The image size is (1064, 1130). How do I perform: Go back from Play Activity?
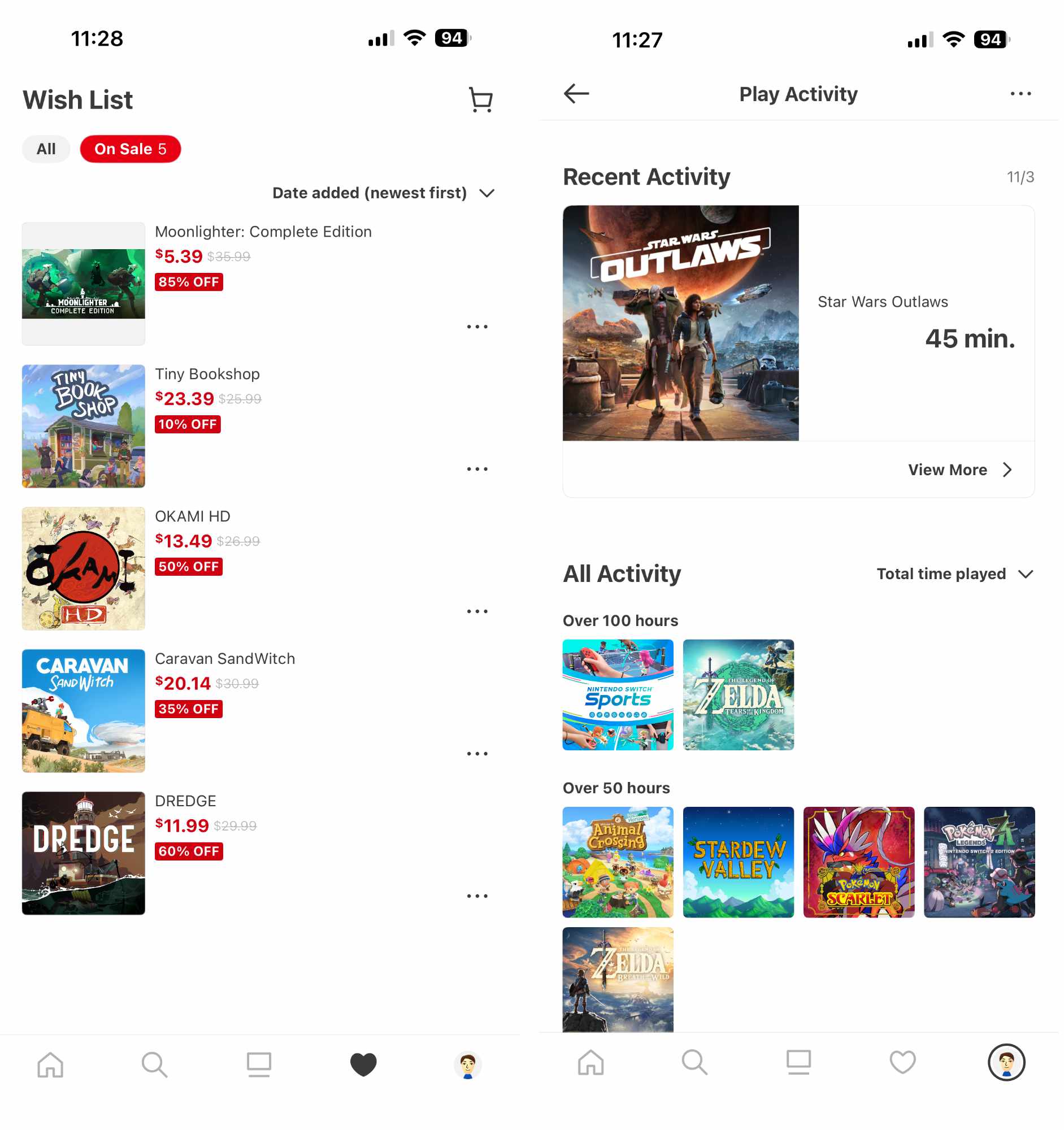576,94
